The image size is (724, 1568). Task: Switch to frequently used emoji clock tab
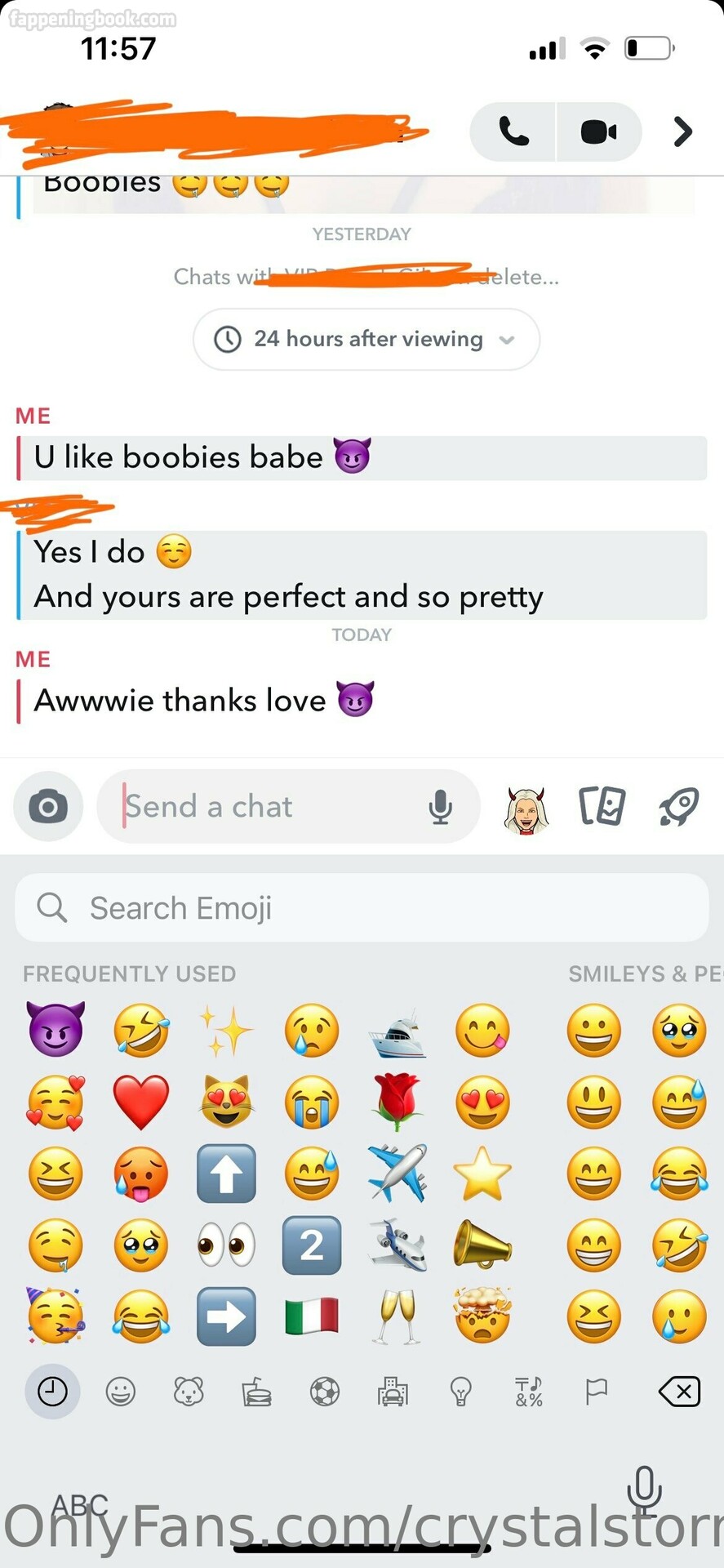pos(52,1392)
